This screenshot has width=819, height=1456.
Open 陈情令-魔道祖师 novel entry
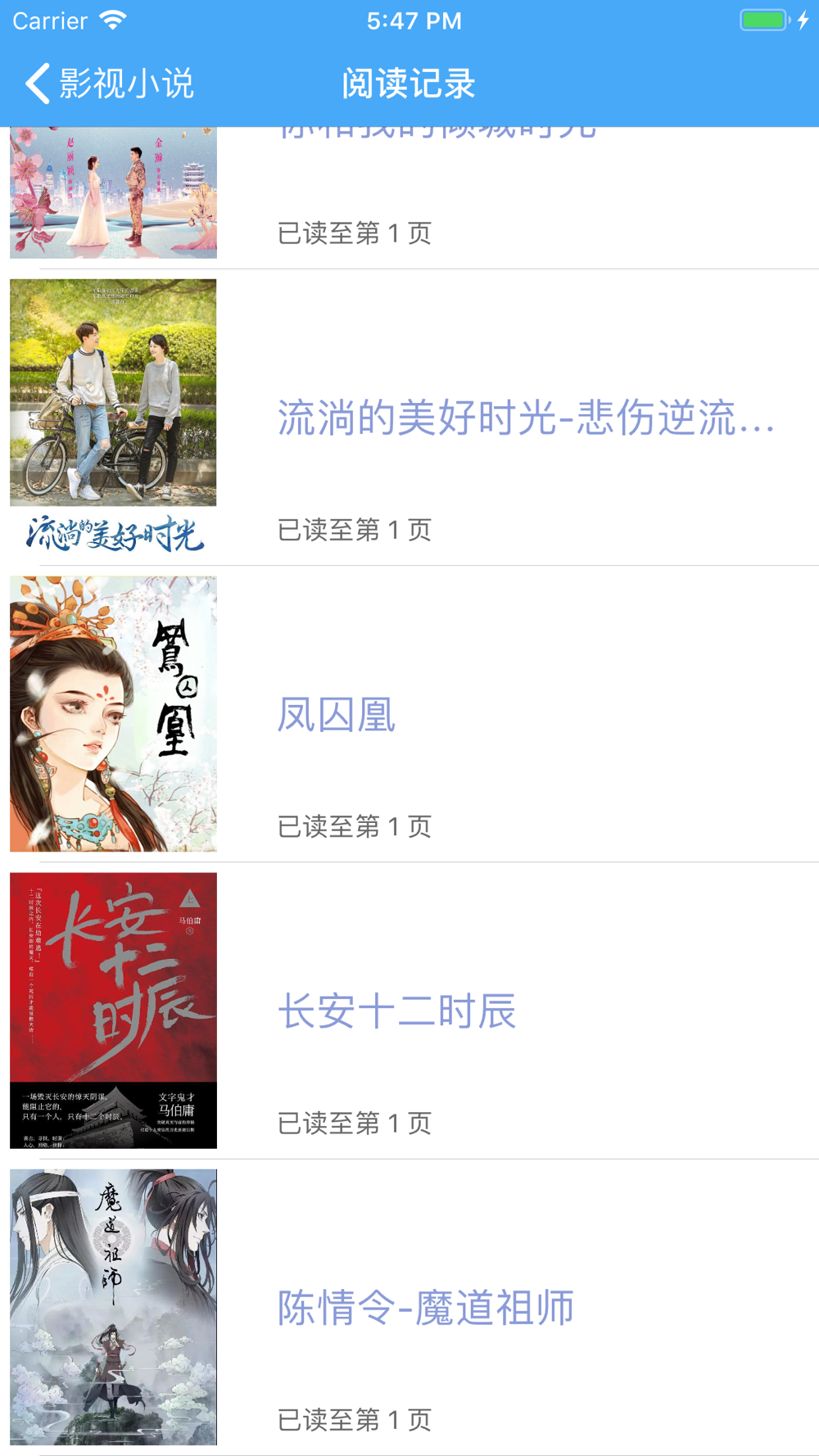(409, 1307)
